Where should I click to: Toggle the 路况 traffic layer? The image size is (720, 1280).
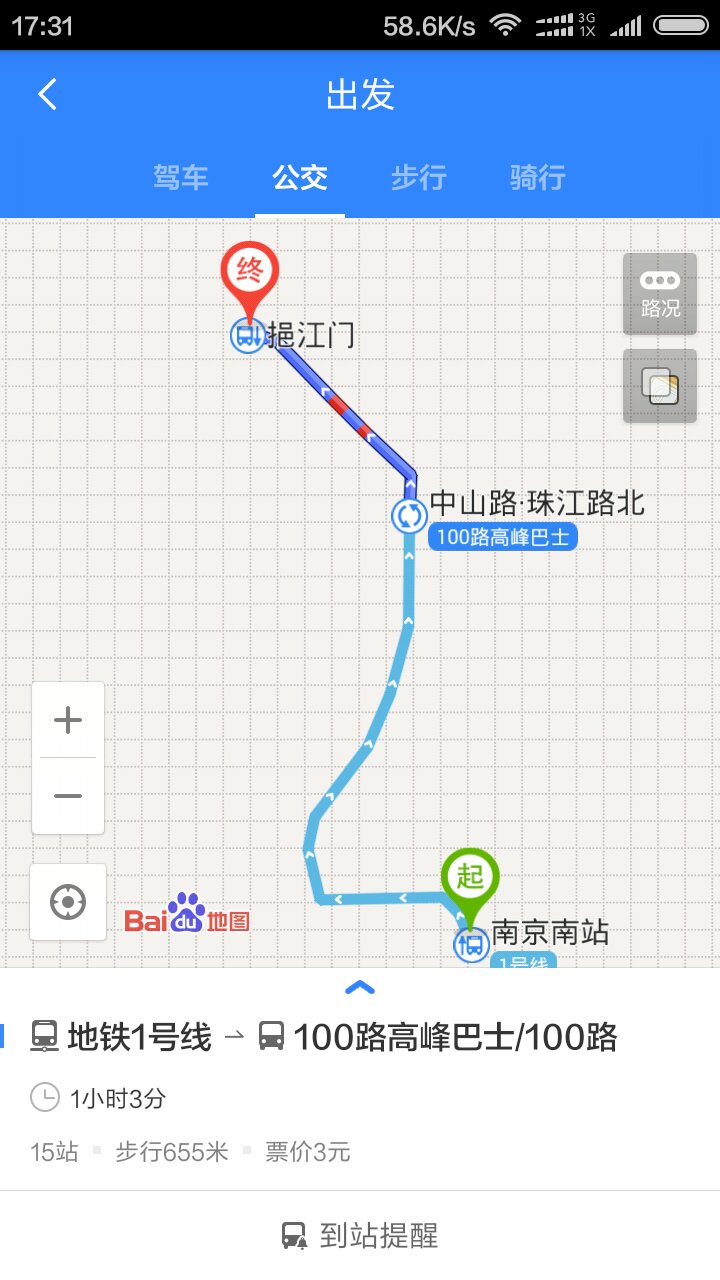coord(660,293)
